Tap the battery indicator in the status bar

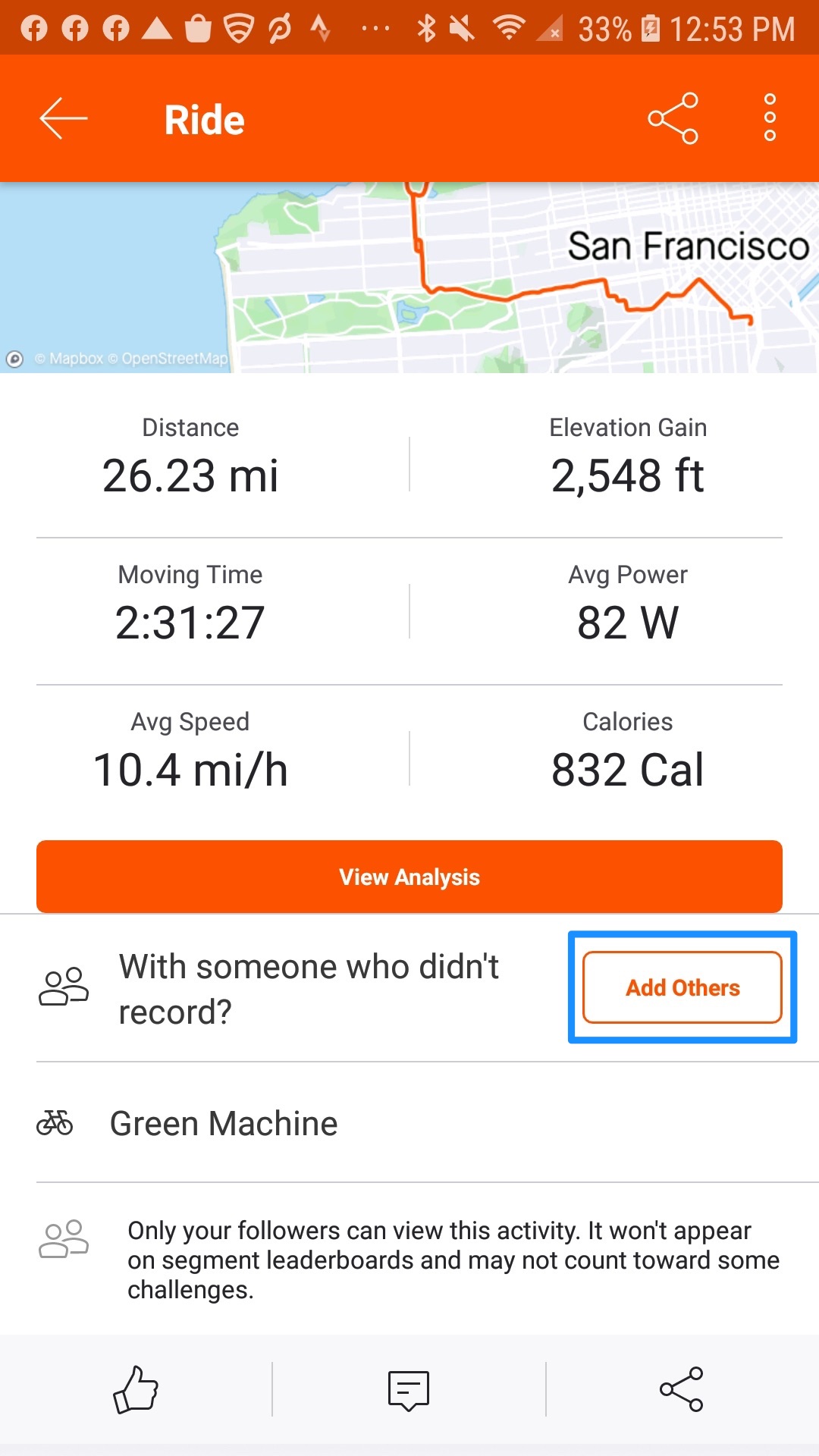click(x=651, y=27)
